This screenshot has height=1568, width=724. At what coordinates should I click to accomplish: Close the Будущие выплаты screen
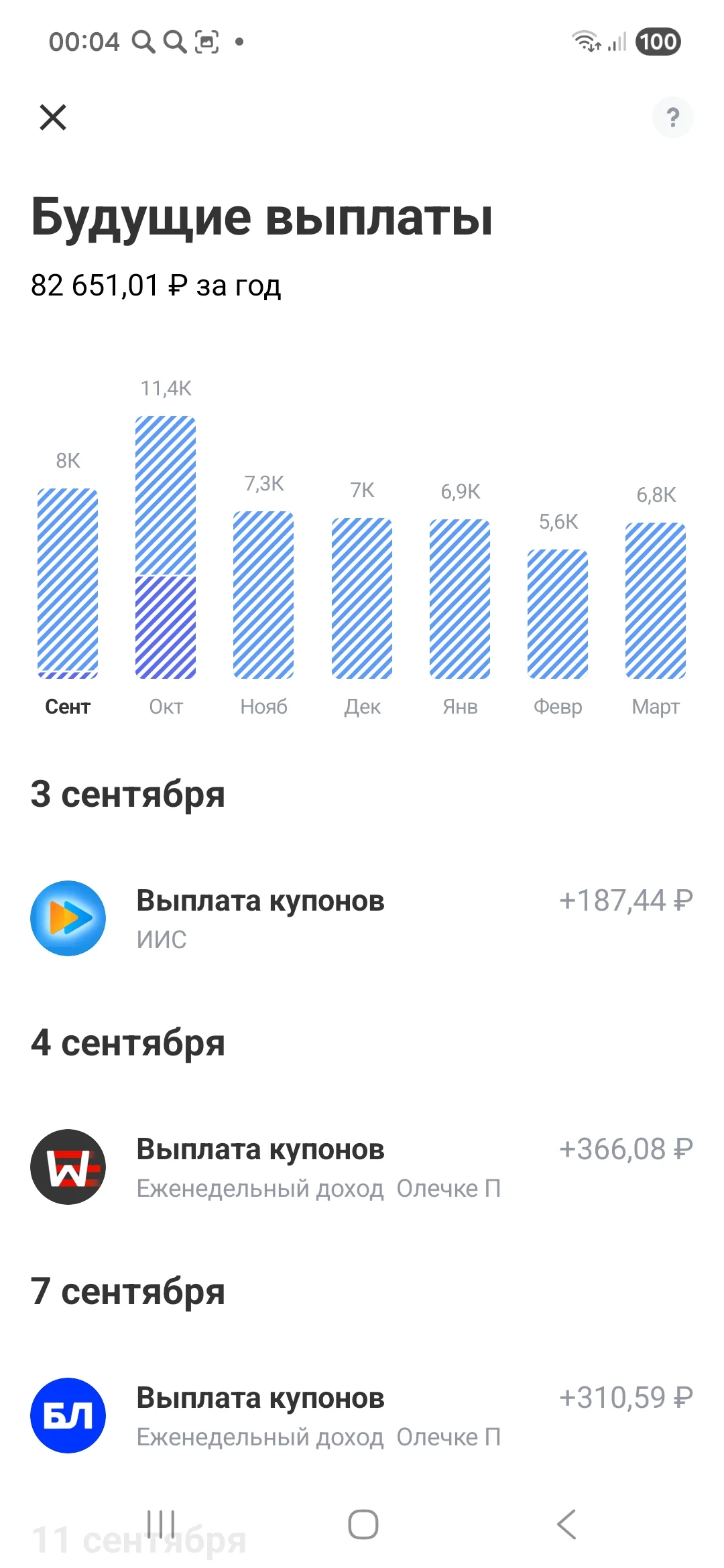click(x=53, y=117)
